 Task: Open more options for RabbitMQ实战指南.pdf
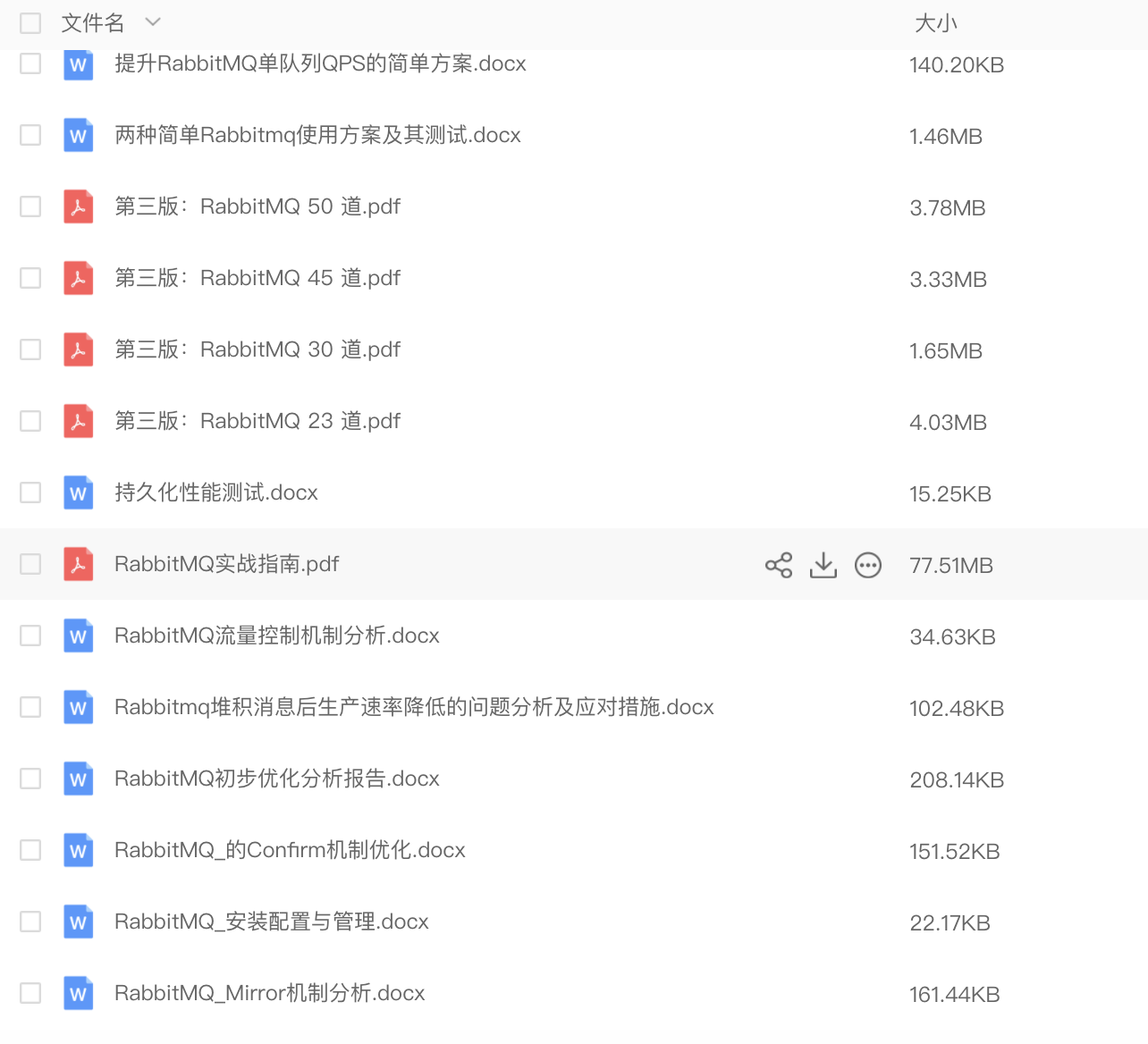pos(867,565)
